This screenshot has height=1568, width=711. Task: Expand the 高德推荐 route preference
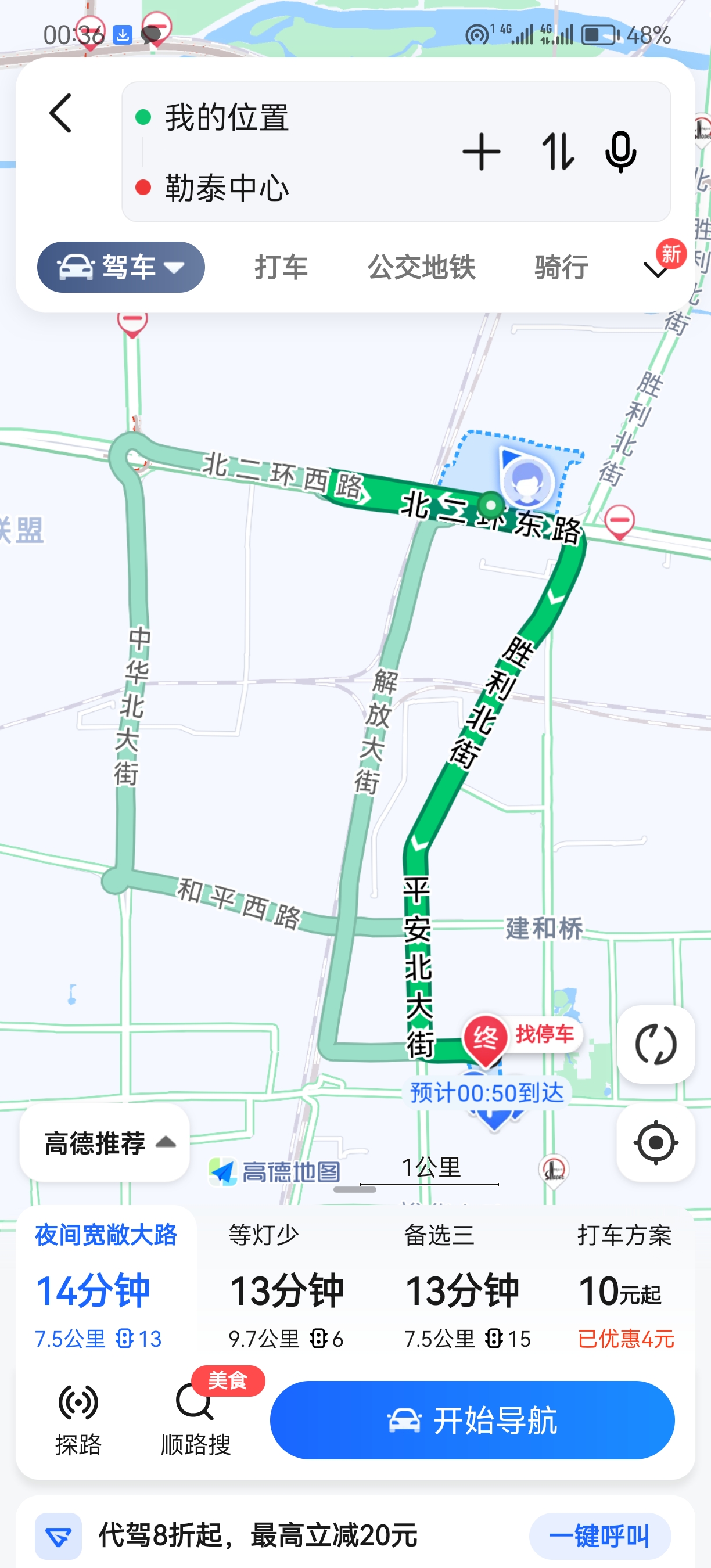(105, 1142)
